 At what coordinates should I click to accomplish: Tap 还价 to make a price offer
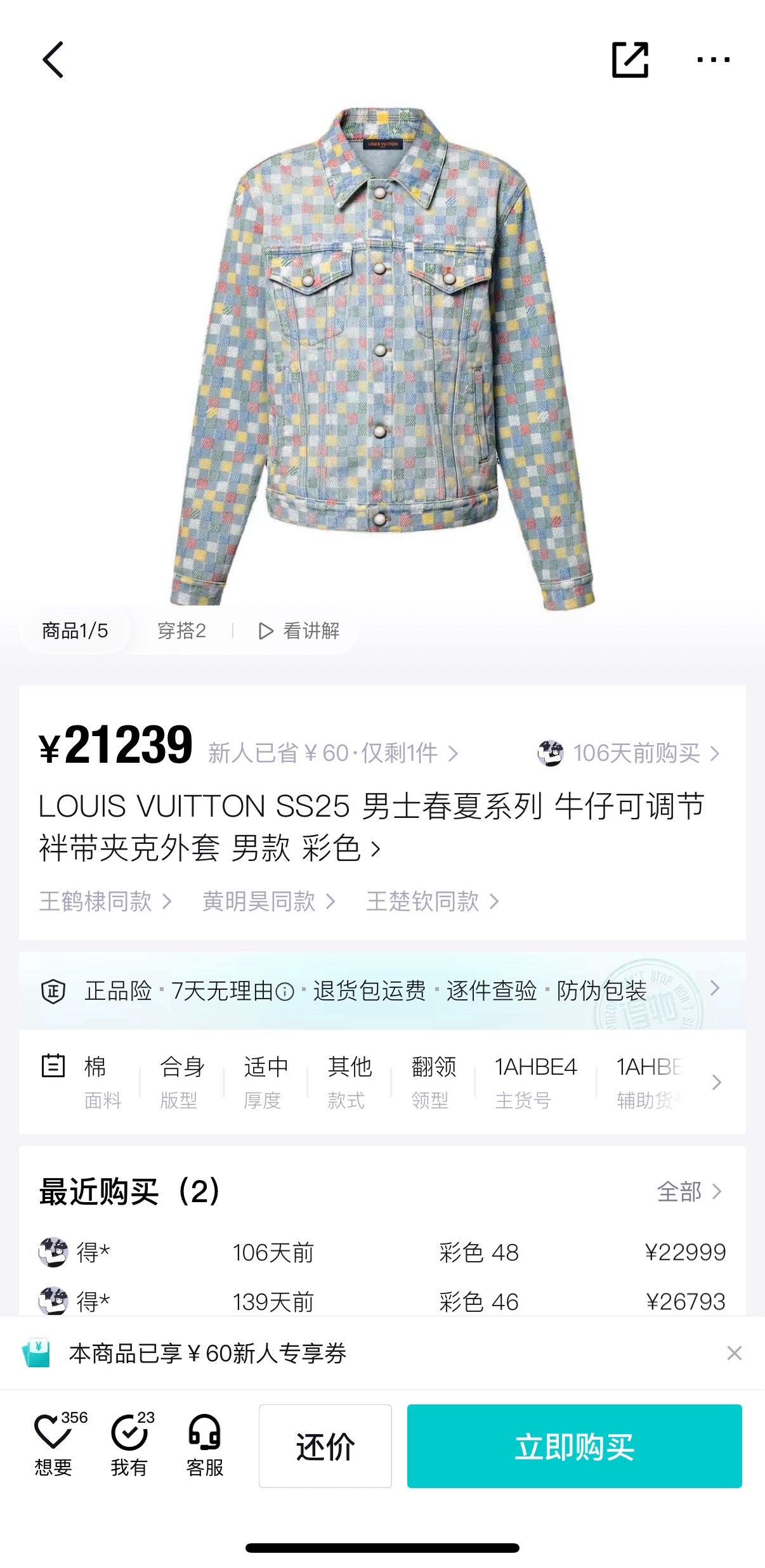[x=325, y=1446]
